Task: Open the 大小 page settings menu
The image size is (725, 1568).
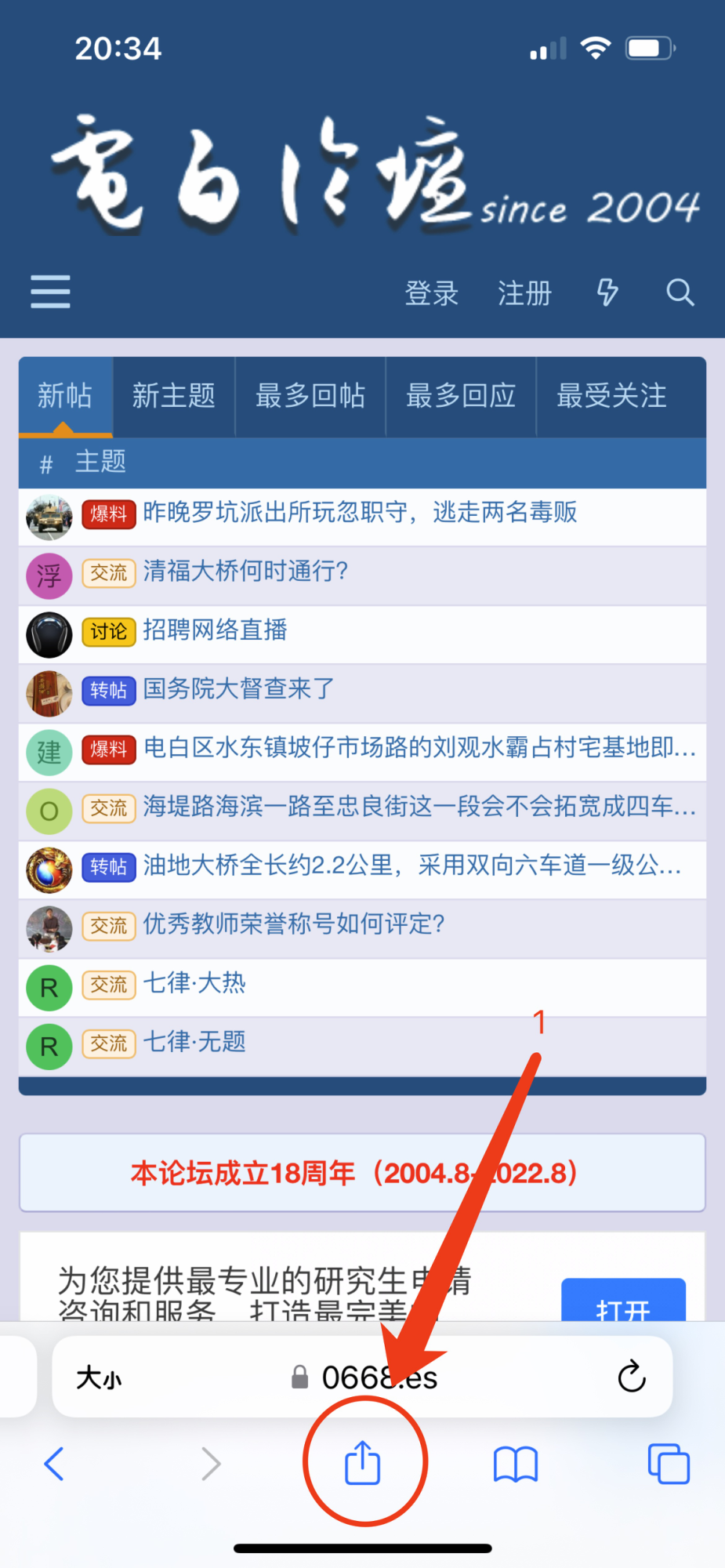Action: click(x=99, y=1377)
